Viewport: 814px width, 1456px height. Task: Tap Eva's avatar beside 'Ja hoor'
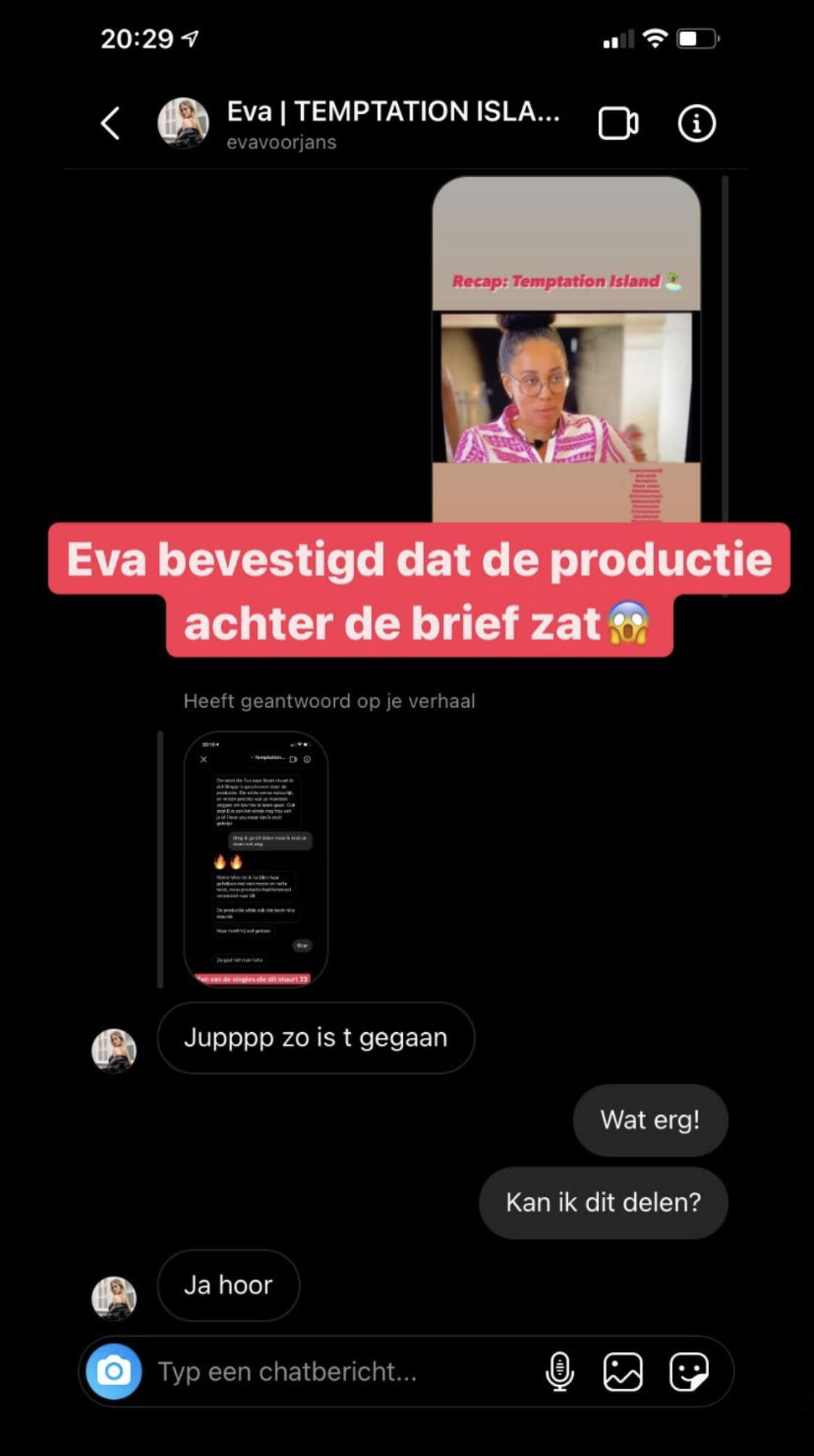(x=114, y=1298)
